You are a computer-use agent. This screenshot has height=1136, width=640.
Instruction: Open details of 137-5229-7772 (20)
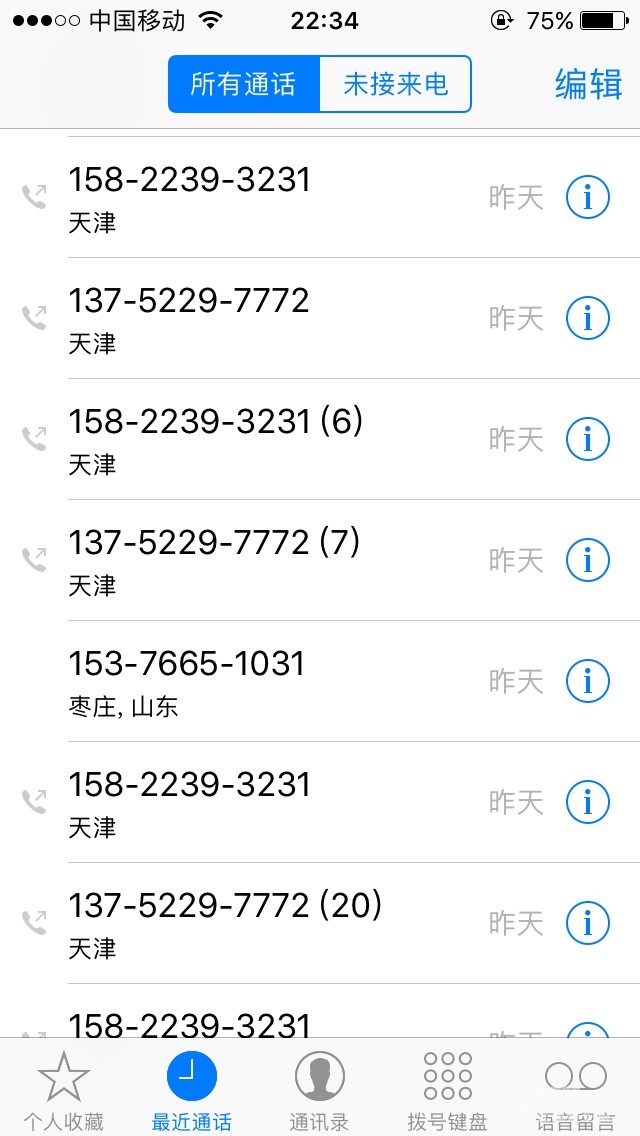pos(587,923)
